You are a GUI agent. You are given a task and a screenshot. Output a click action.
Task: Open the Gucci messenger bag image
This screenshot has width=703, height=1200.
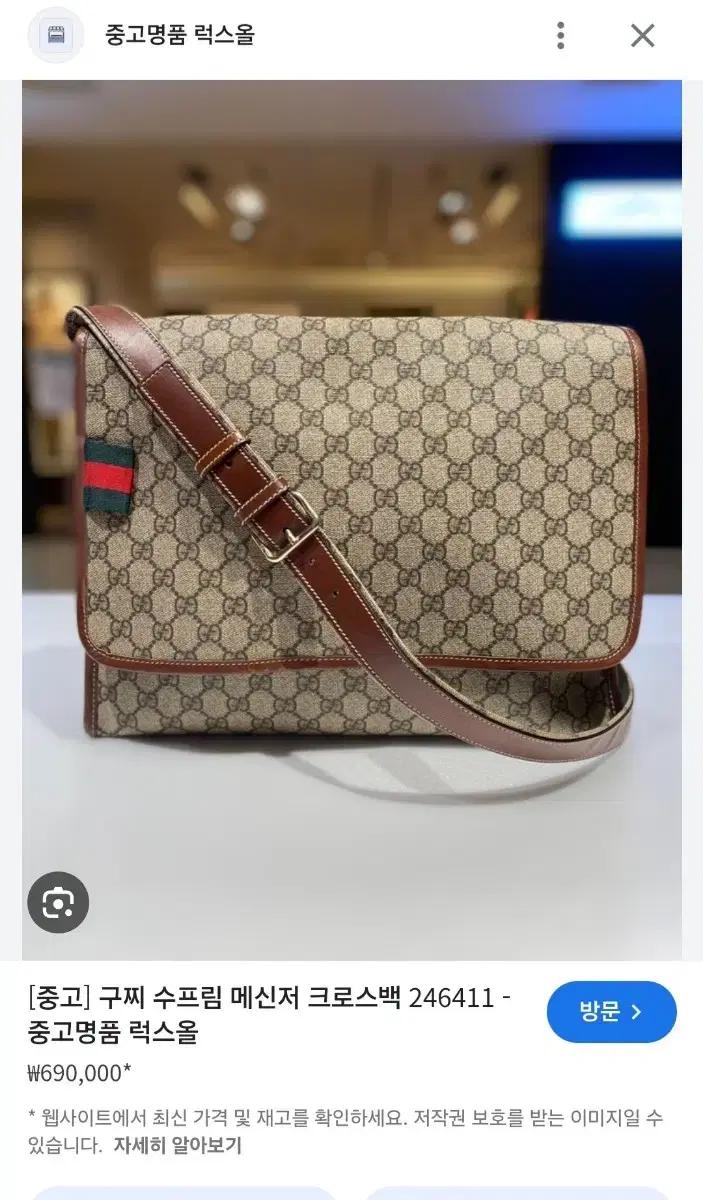coord(352,520)
